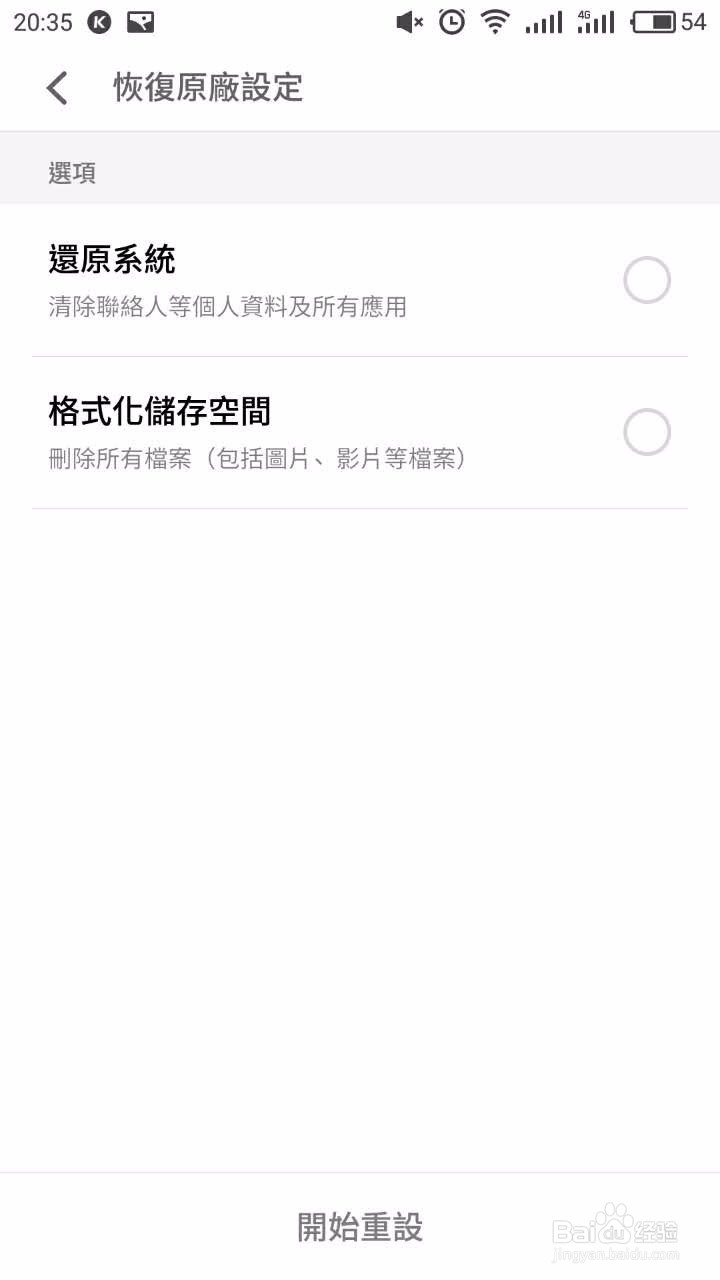Tap the 恢復原廠設定 title text
The image size is (720, 1280).
(x=208, y=88)
